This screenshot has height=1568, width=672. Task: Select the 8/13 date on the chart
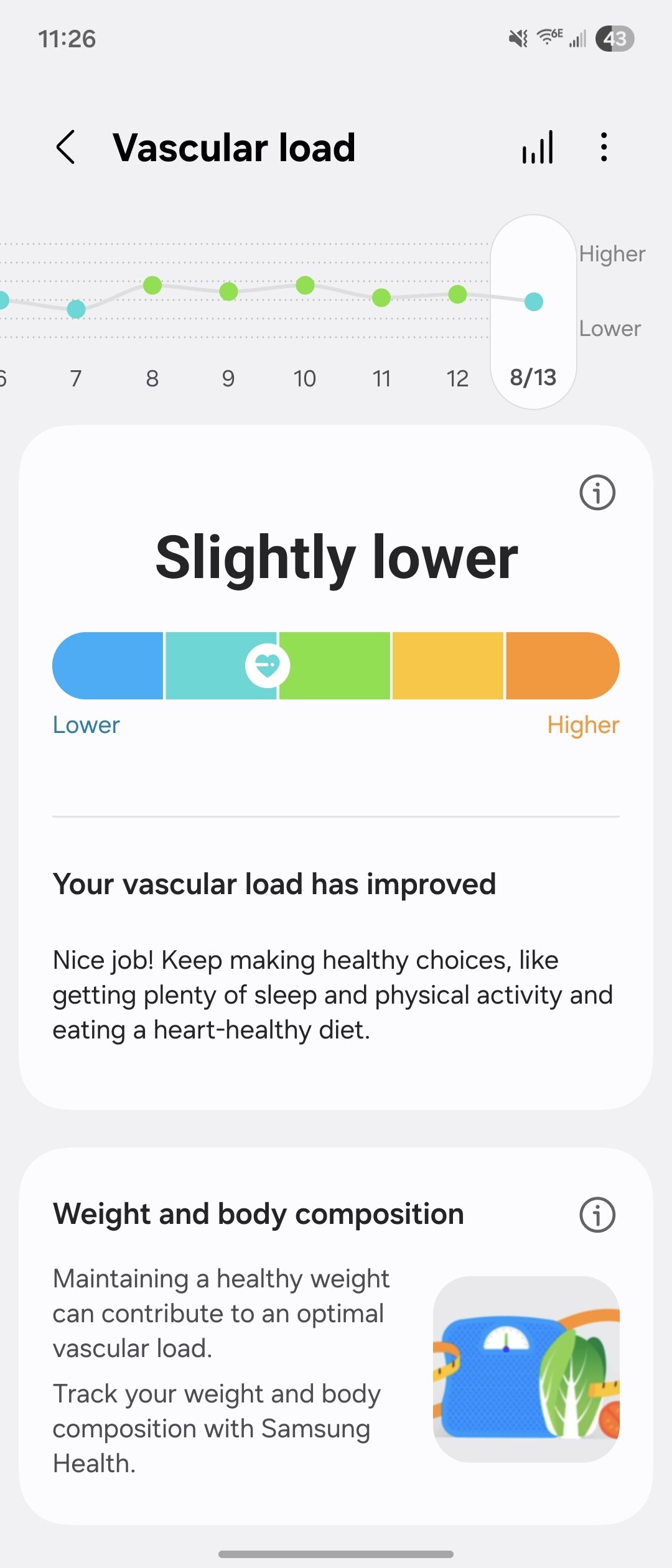(533, 376)
